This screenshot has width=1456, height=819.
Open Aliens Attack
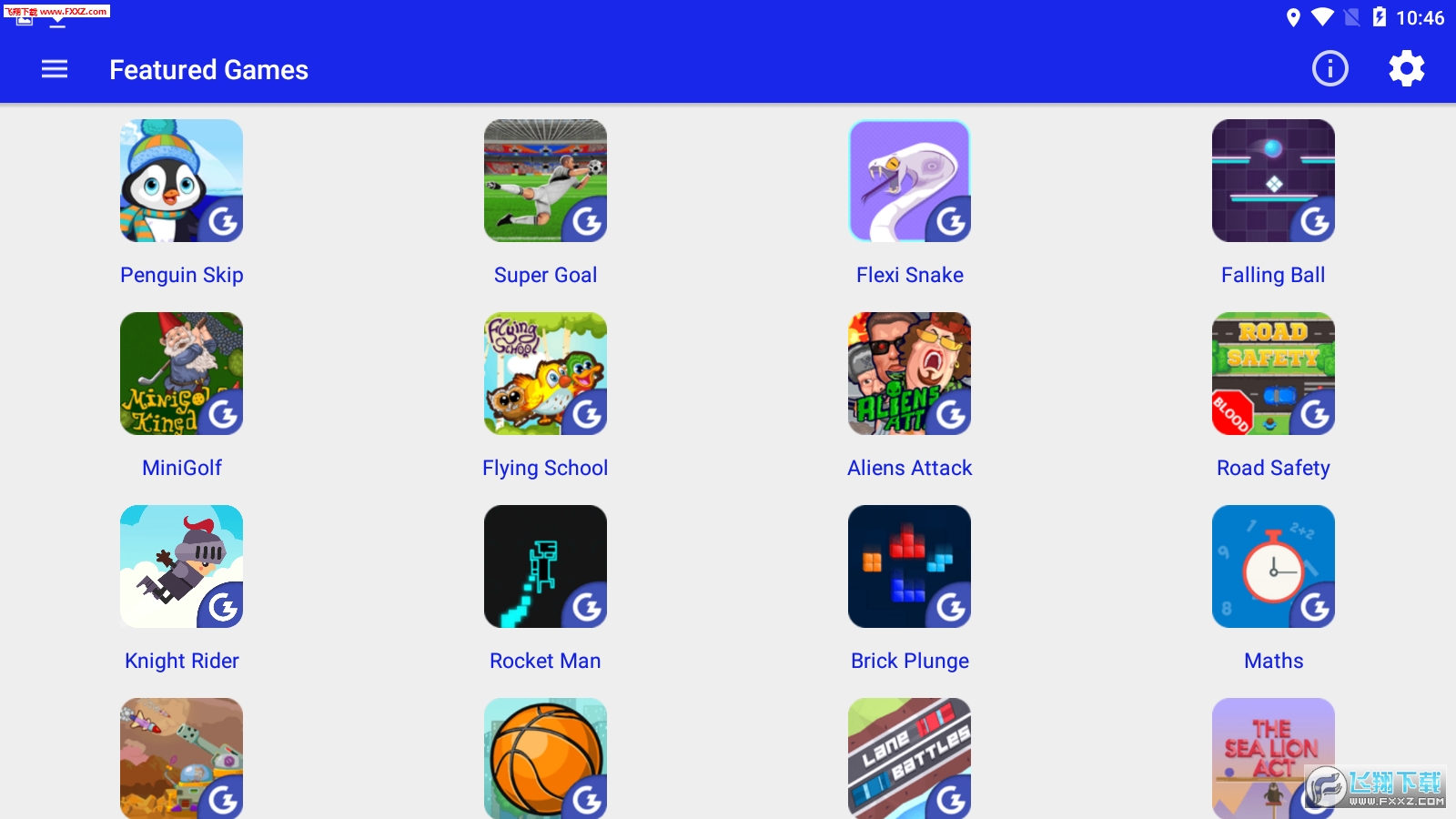[909, 374]
